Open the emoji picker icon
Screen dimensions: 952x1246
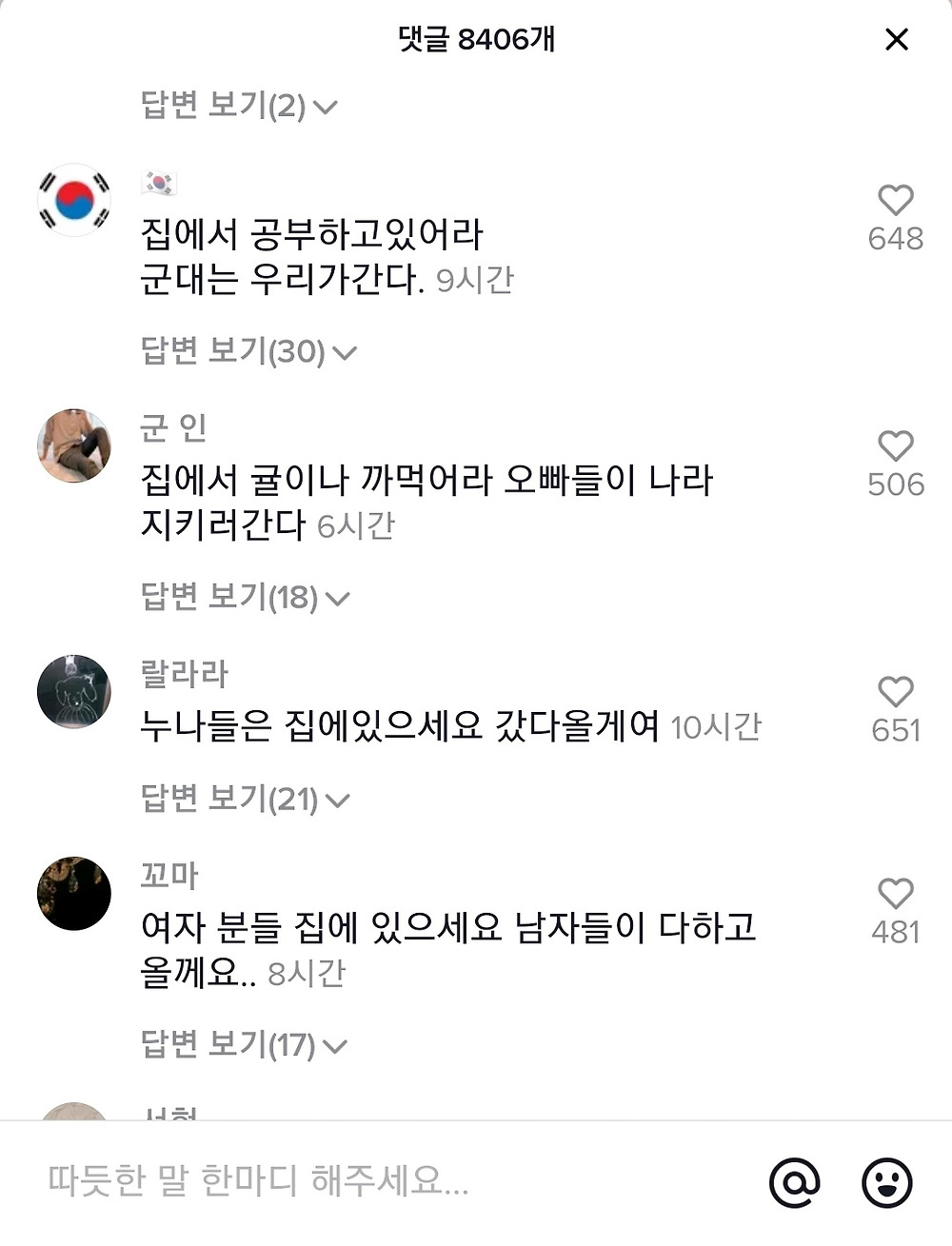point(886,1182)
